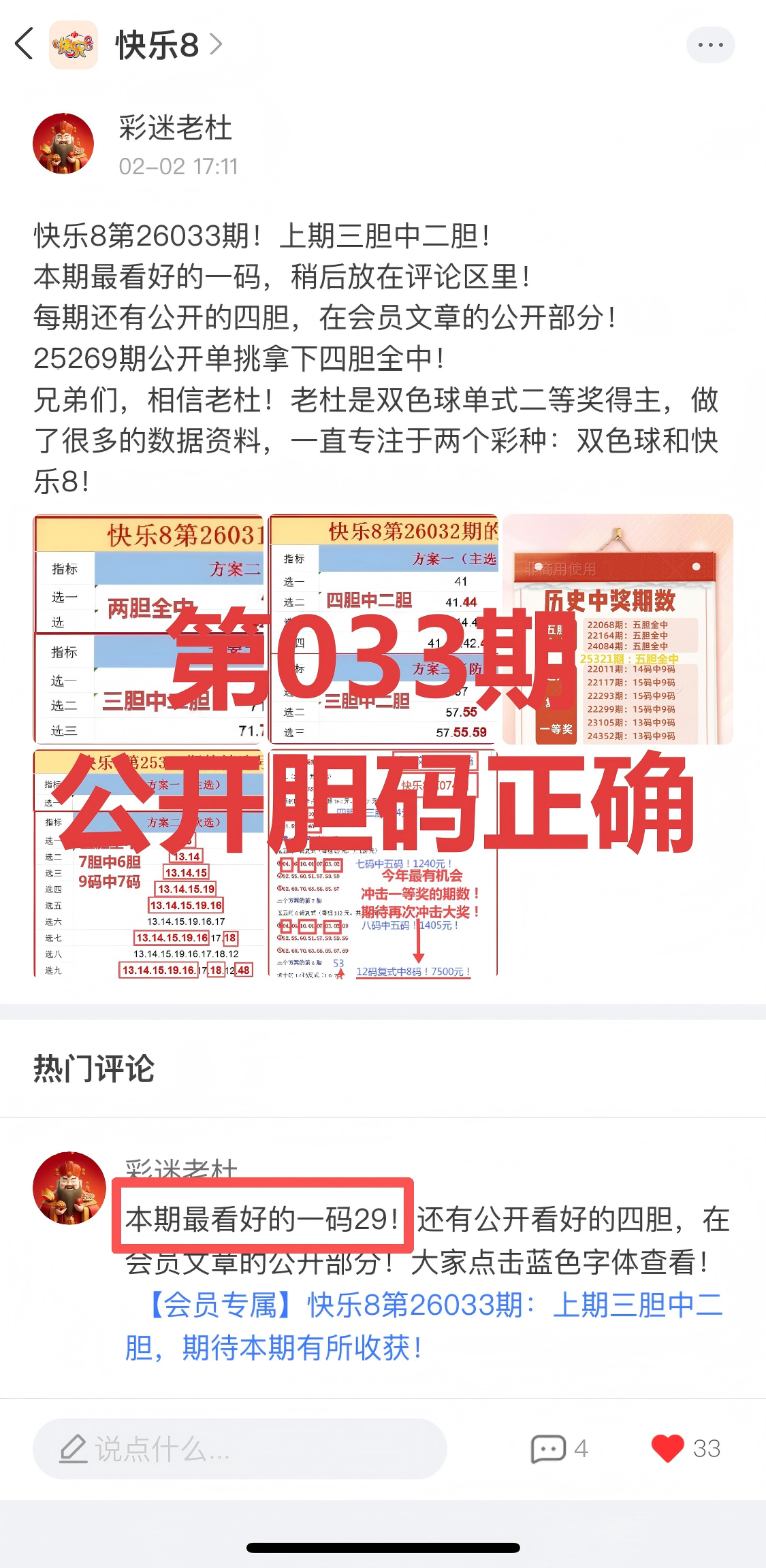View 彩迷老杜's profile from the post avatar
The width and height of the screenshot is (766, 1568).
(x=63, y=144)
